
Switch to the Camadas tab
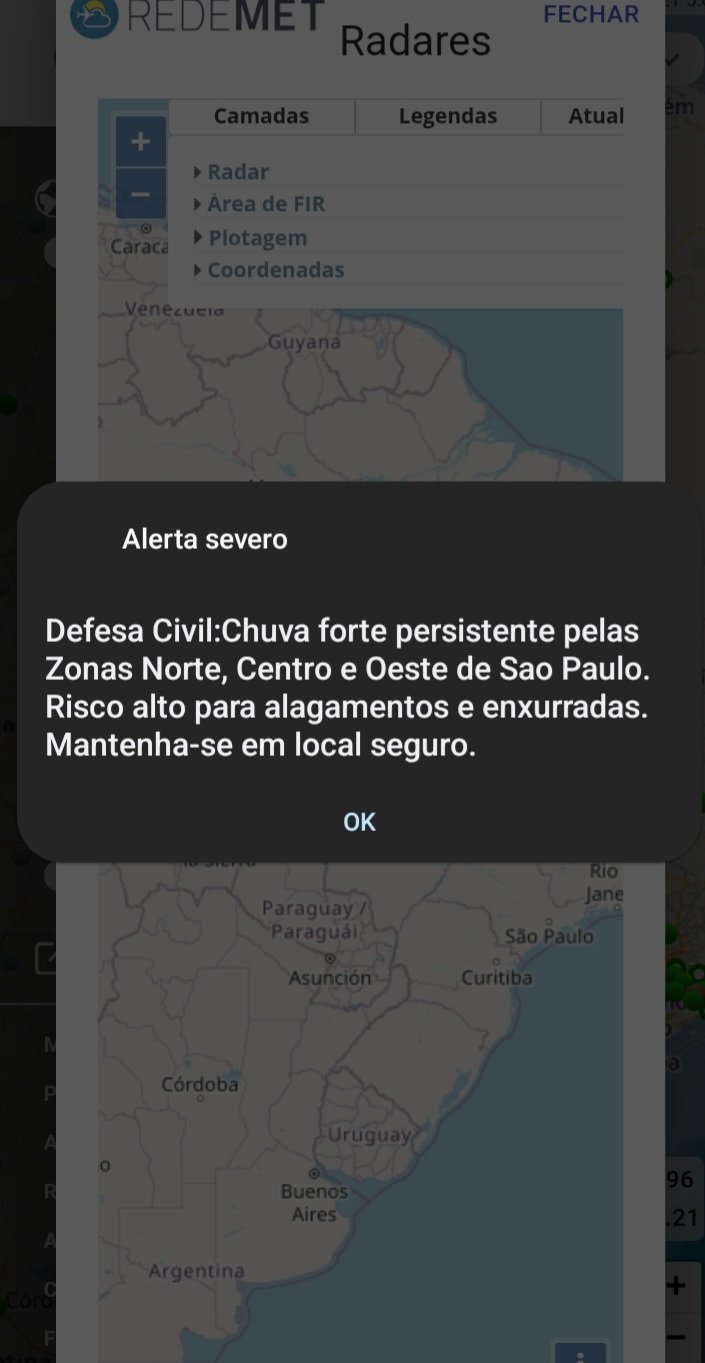coord(261,116)
